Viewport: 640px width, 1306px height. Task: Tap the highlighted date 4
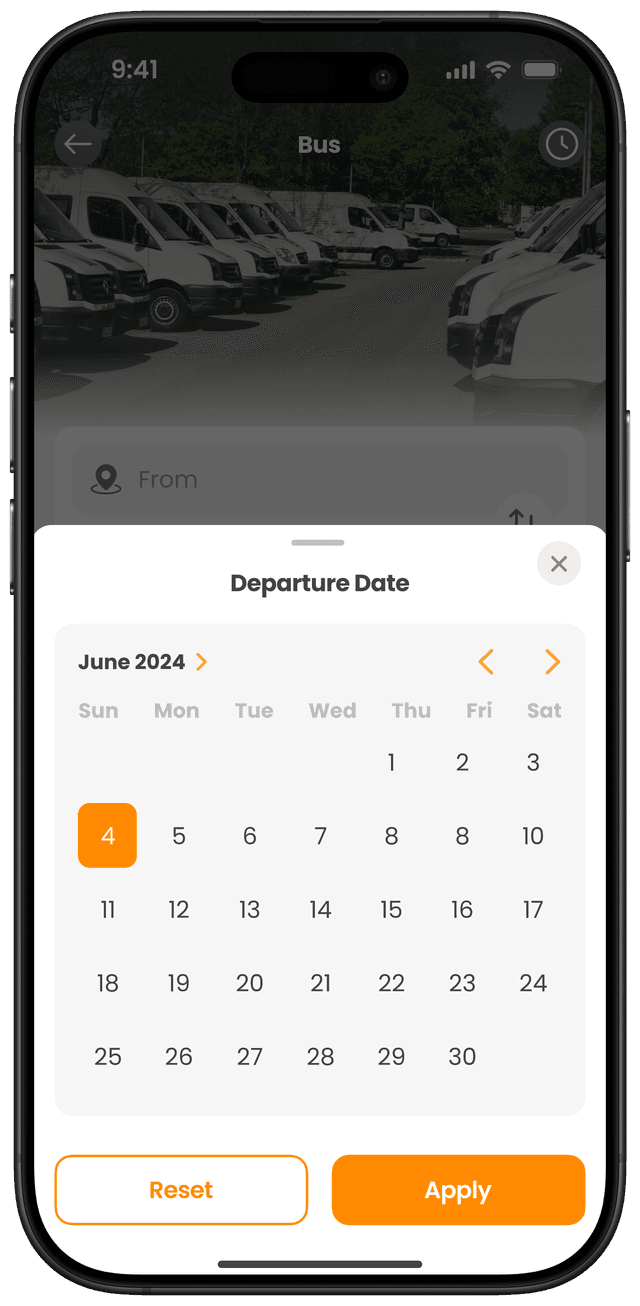pos(108,836)
